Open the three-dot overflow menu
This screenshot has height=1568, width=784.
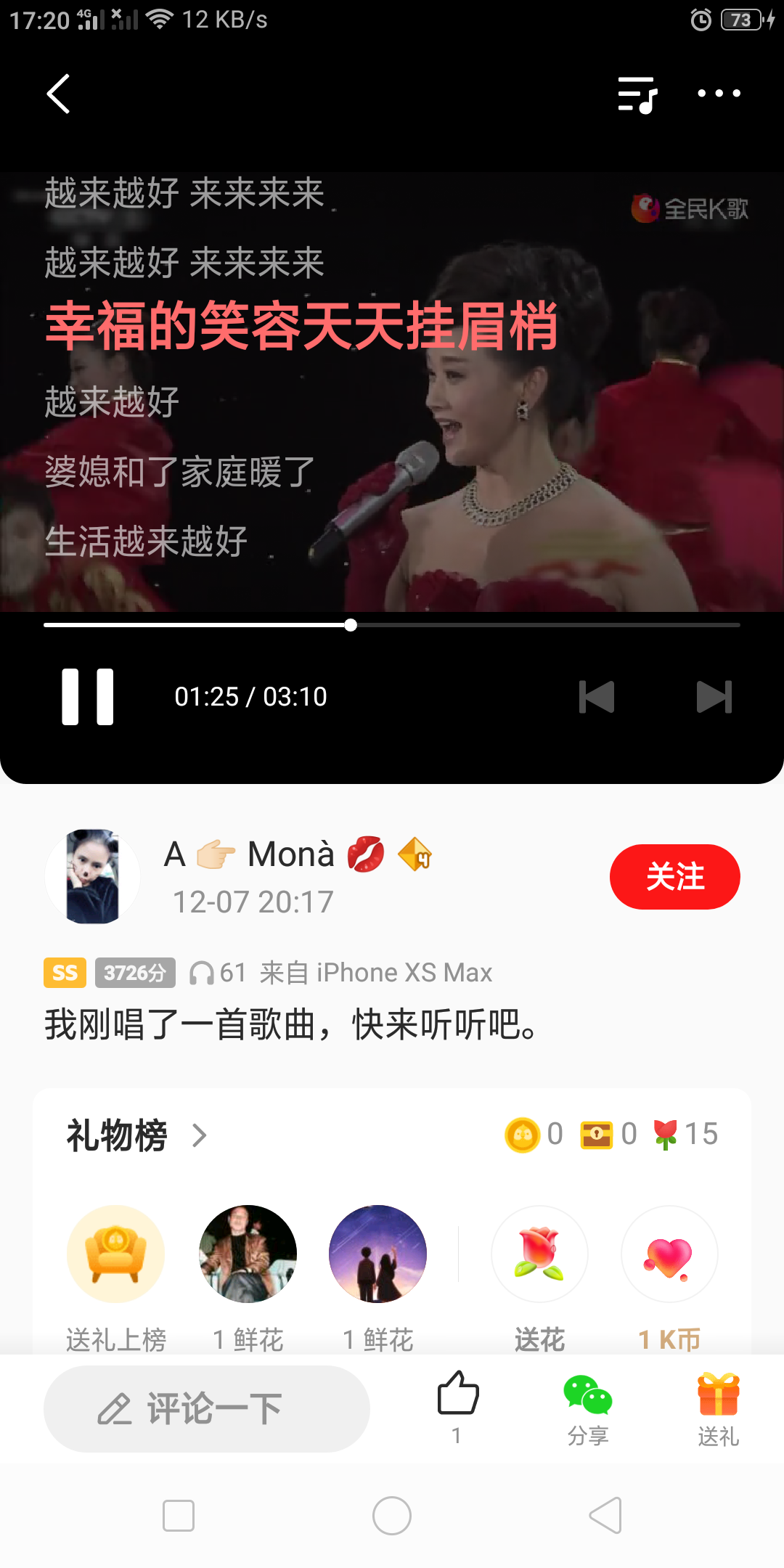(719, 94)
